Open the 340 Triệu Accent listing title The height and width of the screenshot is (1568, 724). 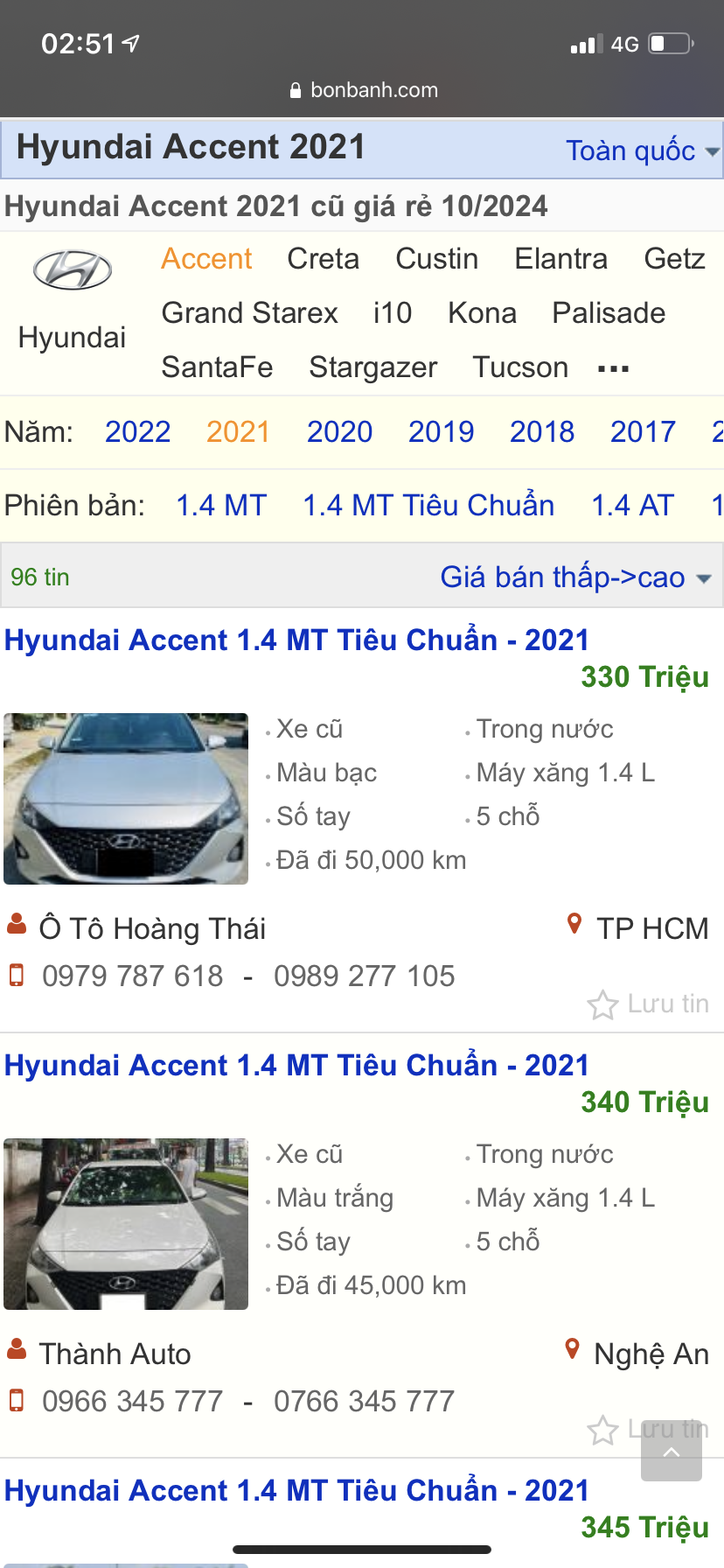tap(296, 1066)
